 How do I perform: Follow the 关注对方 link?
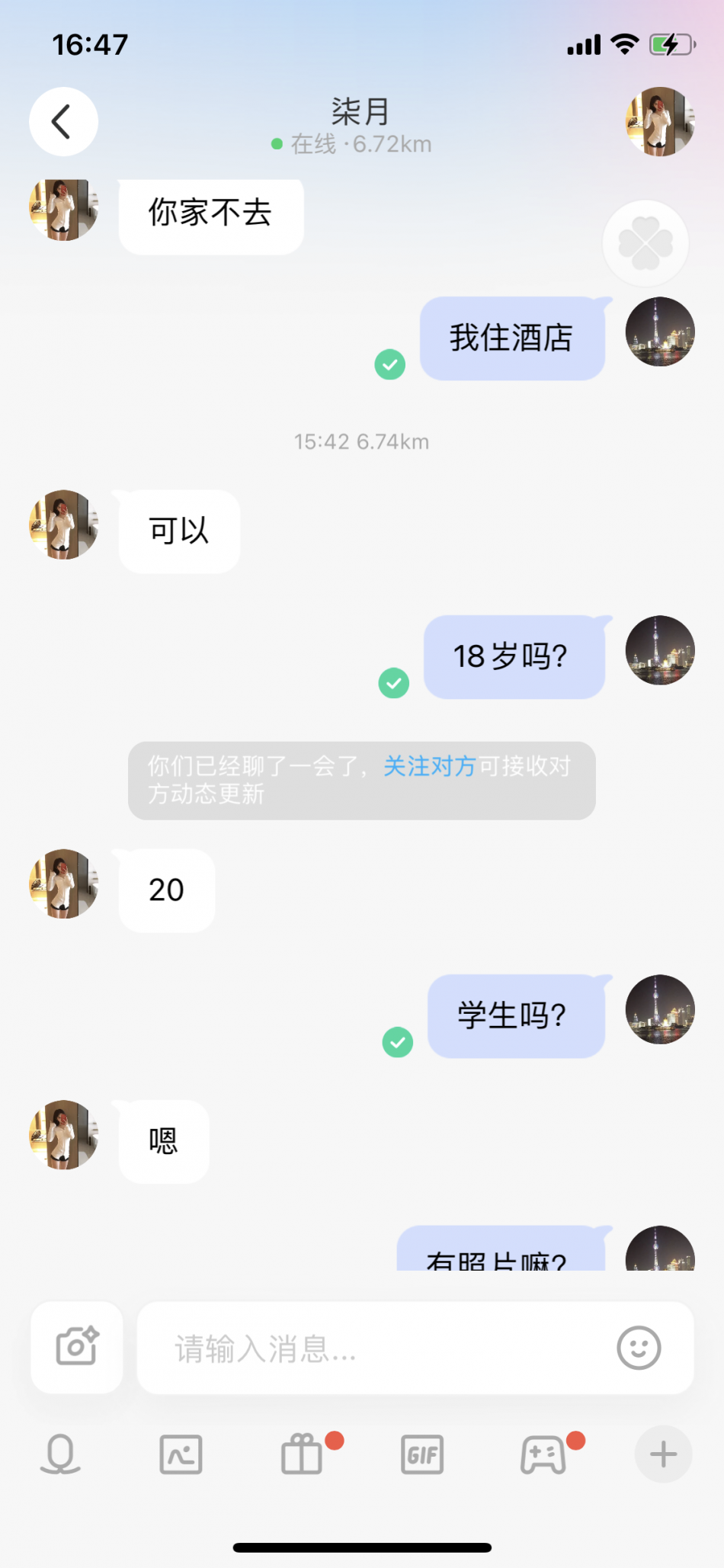(x=429, y=766)
